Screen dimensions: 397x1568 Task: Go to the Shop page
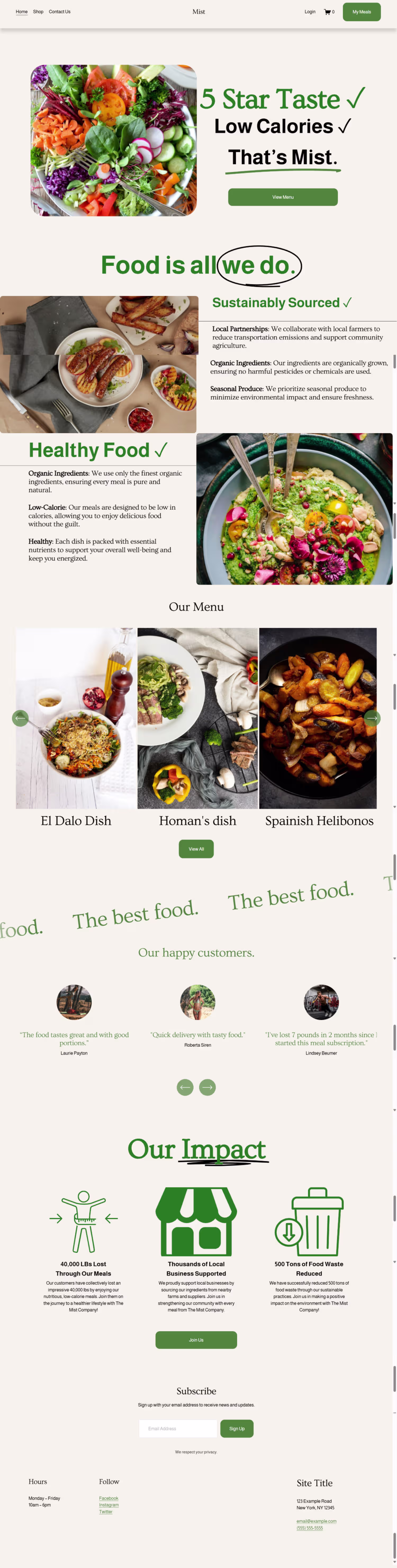(x=38, y=12)
